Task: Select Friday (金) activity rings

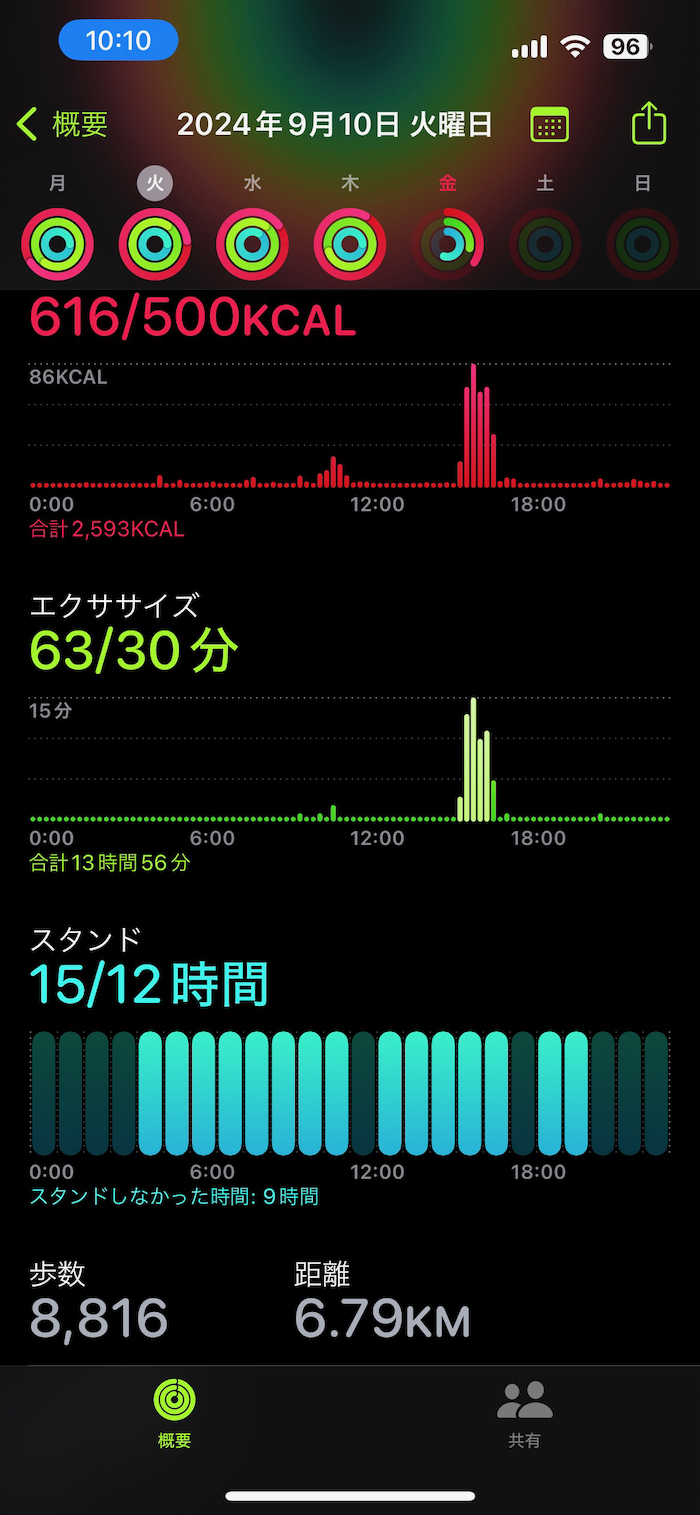Action: click(x=448, y=243)
